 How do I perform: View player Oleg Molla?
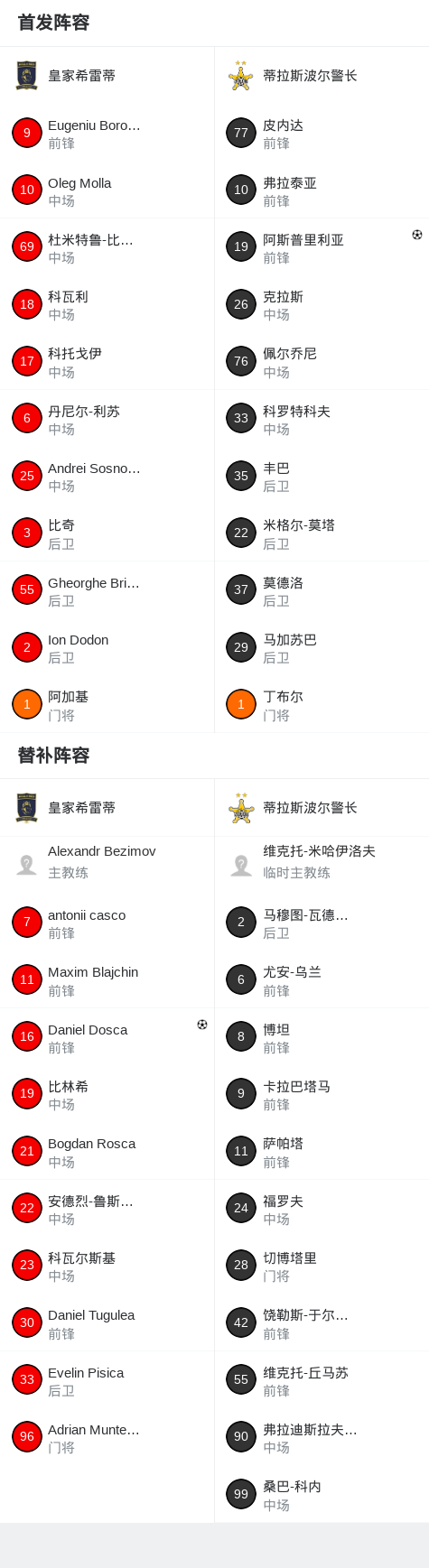(107, 190)
